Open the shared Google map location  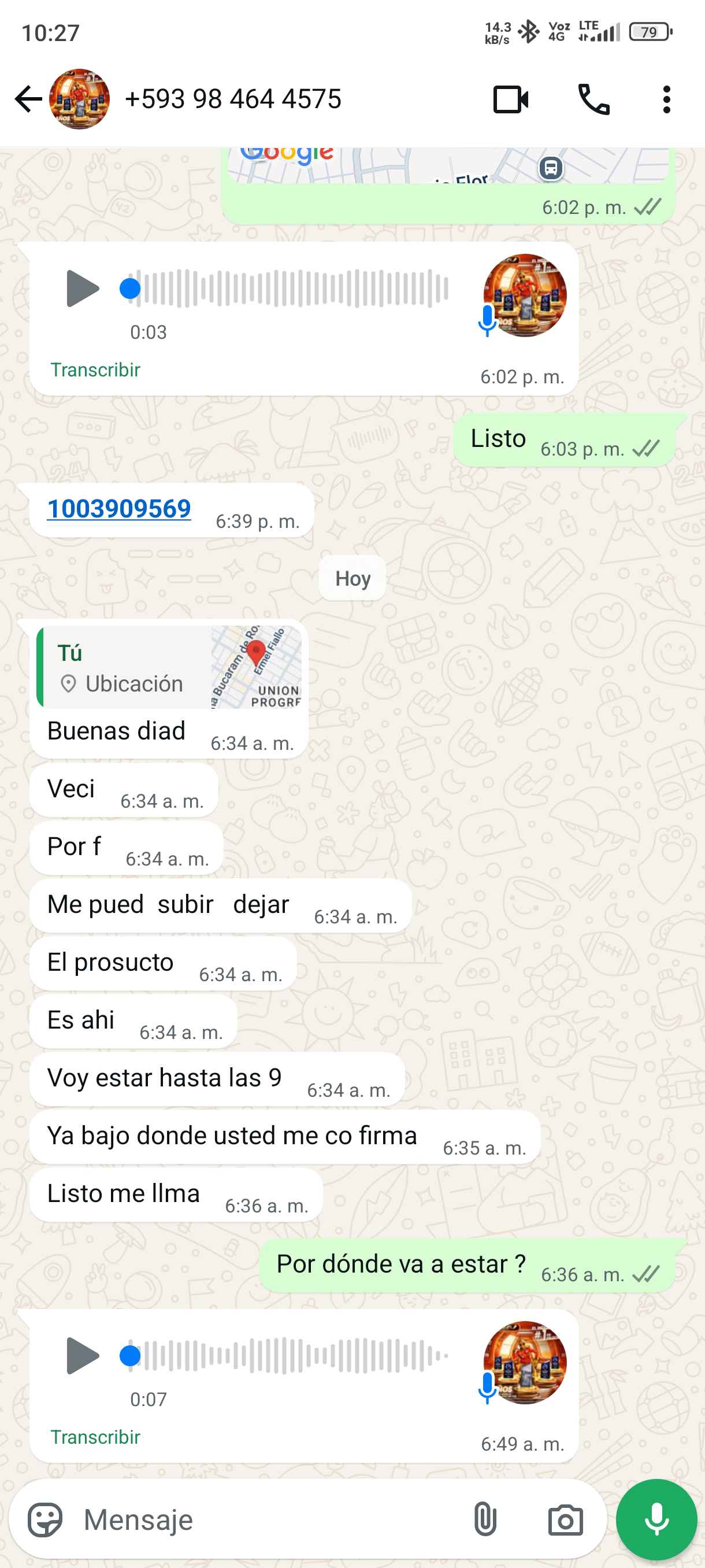click(448, 165)
